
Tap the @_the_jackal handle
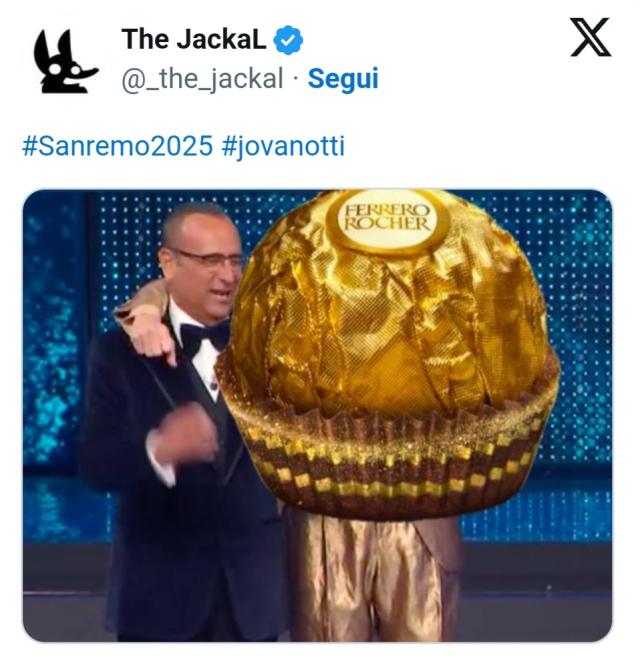[x=201, y=78]
